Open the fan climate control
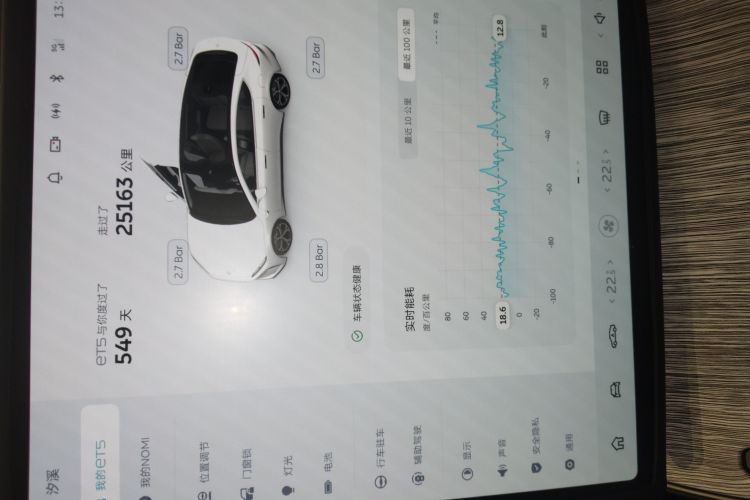The image size is (750, 500). coord(607,223)
